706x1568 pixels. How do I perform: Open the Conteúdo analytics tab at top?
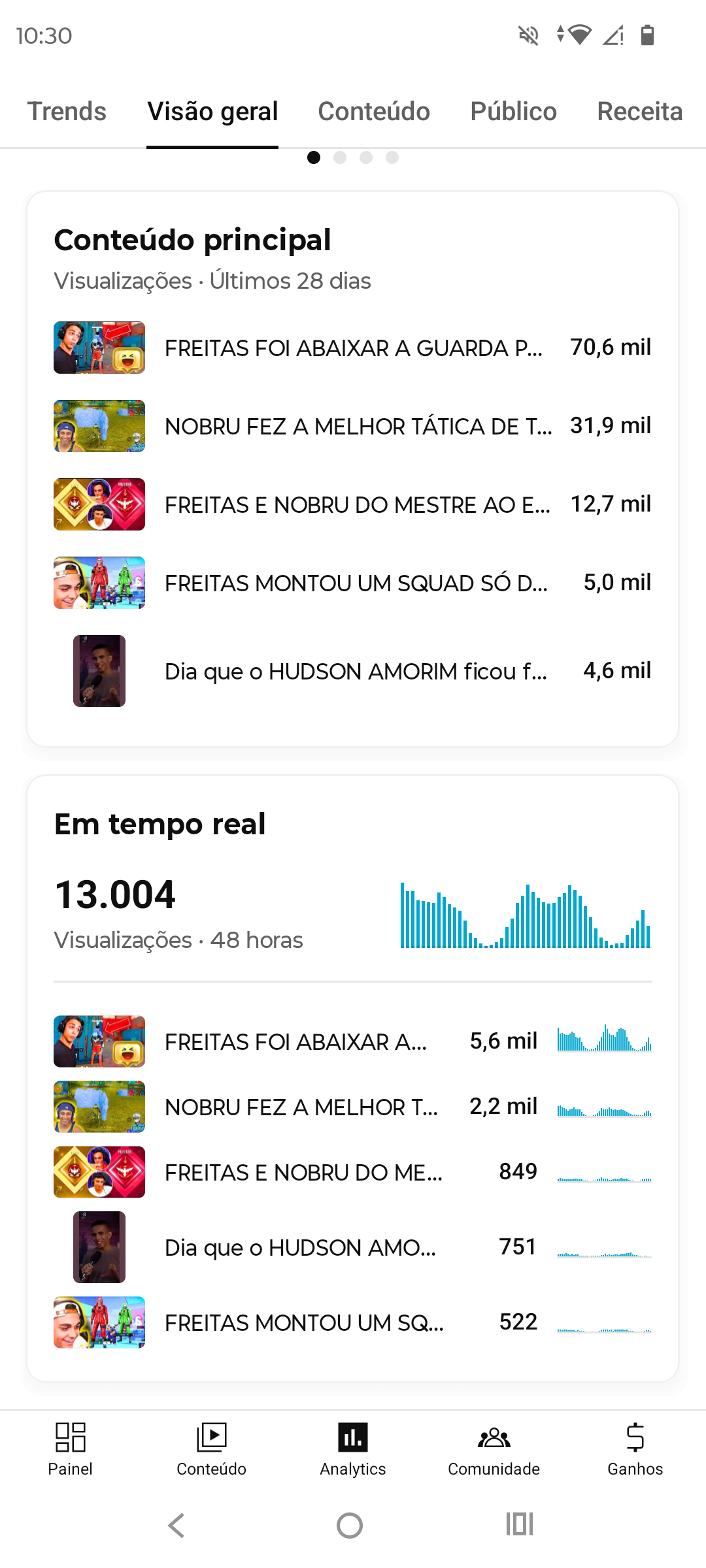pos(374,112)
